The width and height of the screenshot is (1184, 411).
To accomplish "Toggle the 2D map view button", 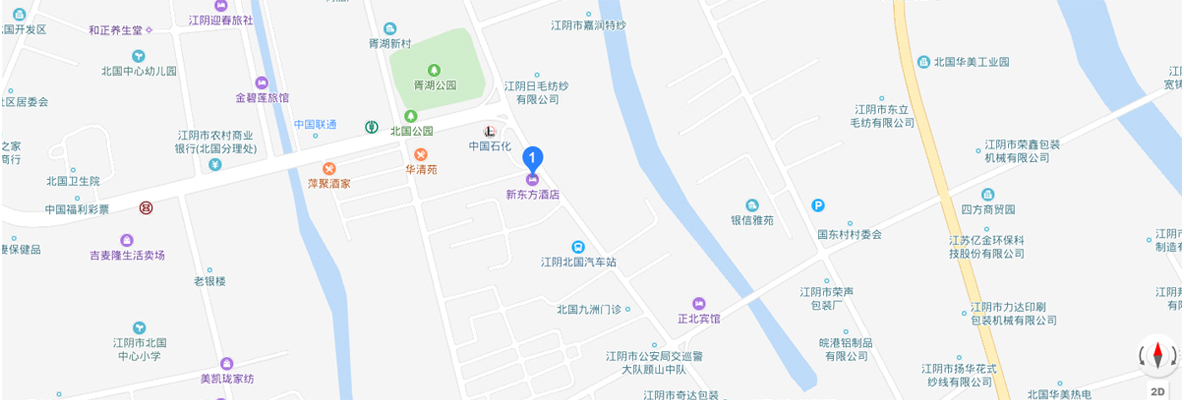I will (1158, 391).
